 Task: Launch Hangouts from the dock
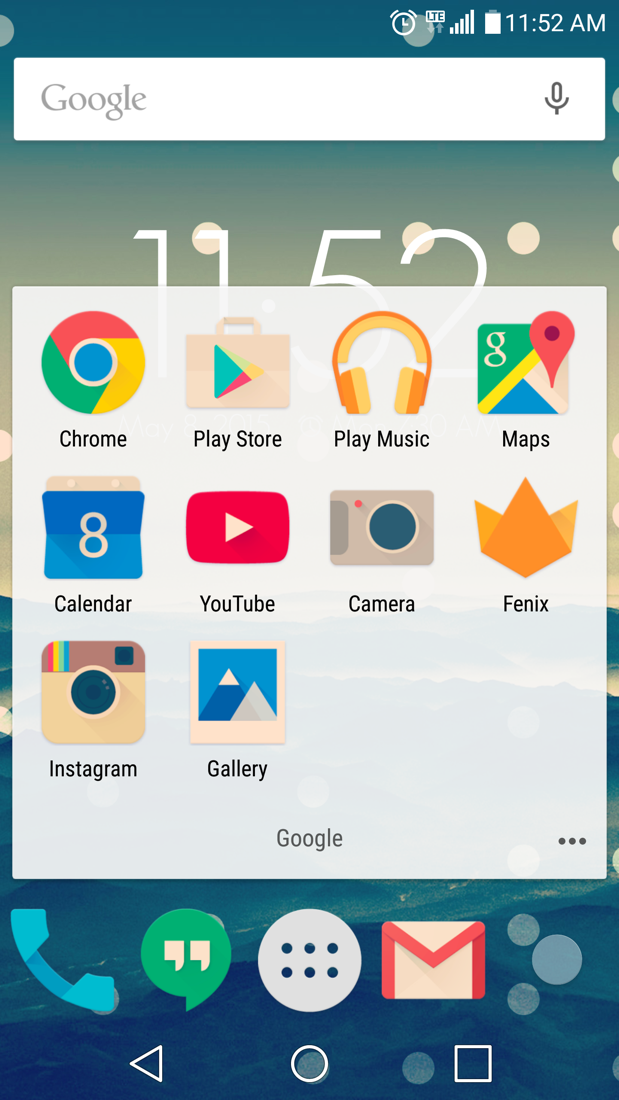(x=185, y=958)
